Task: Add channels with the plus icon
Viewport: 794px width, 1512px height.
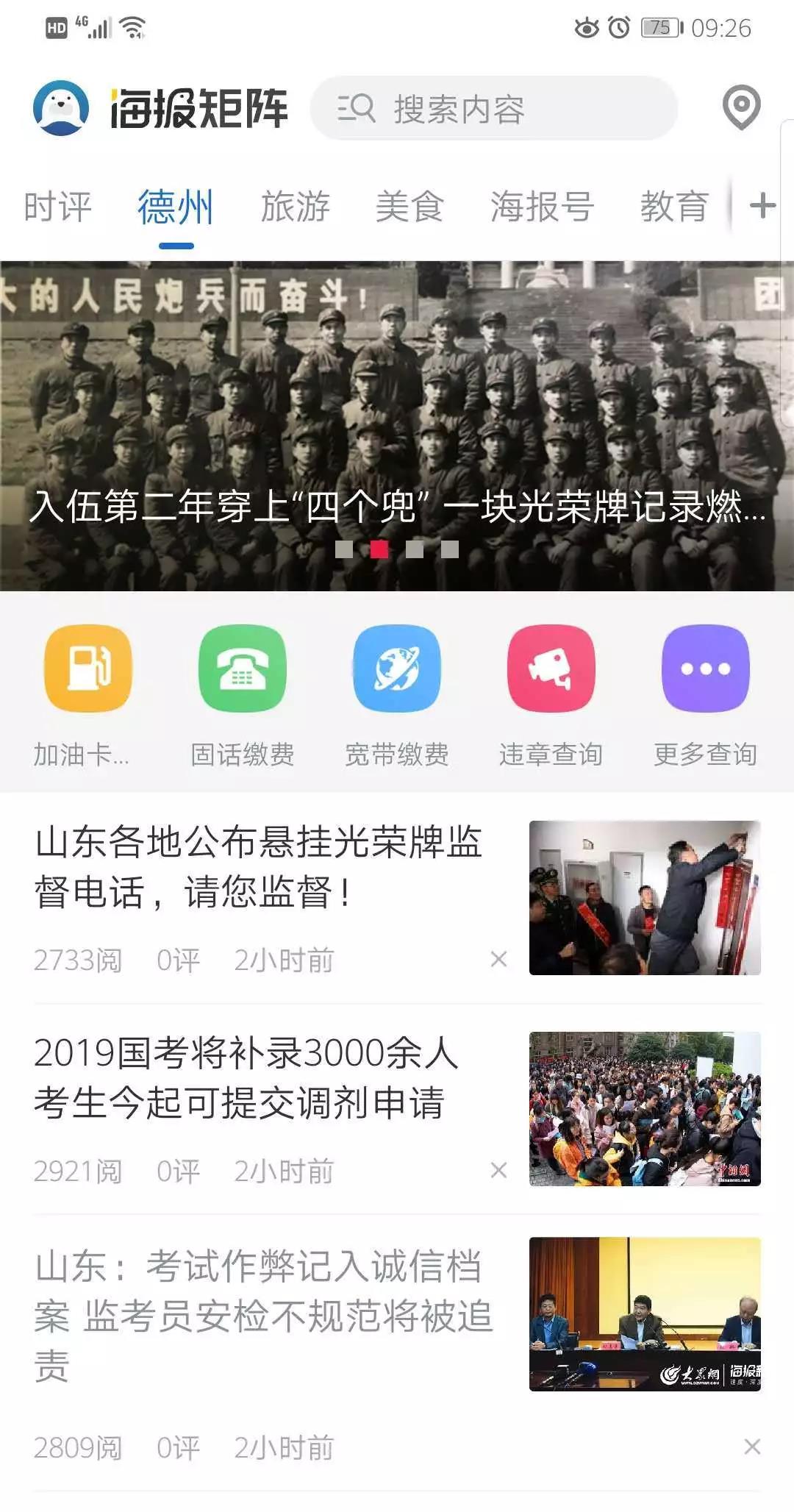Action: pos(762,206)
